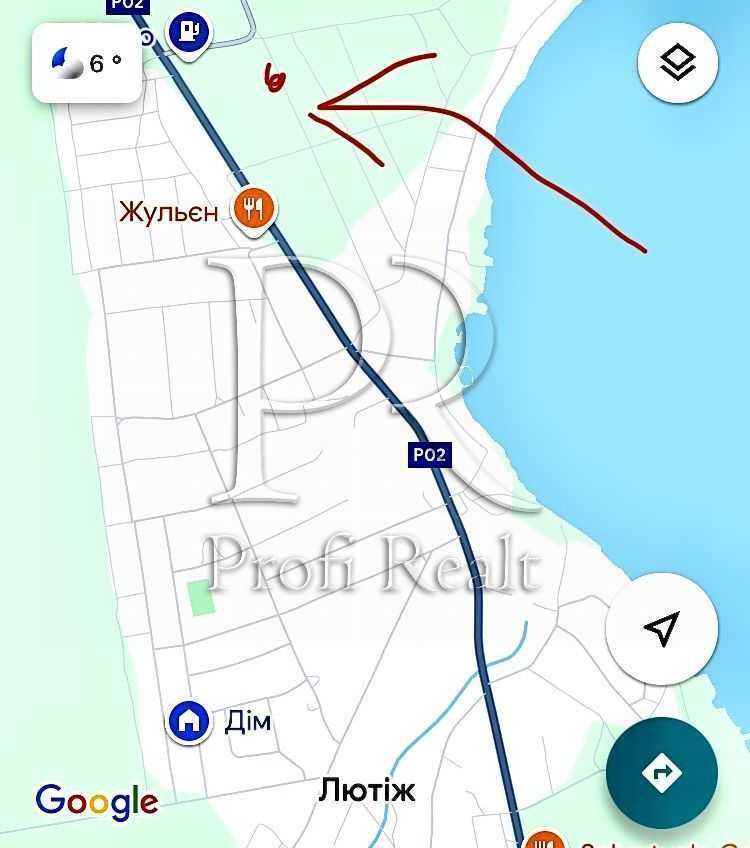Open the Дім home marker
Image resolution: width=750 pixels, height=848 pixels.
tap(188, 720)
